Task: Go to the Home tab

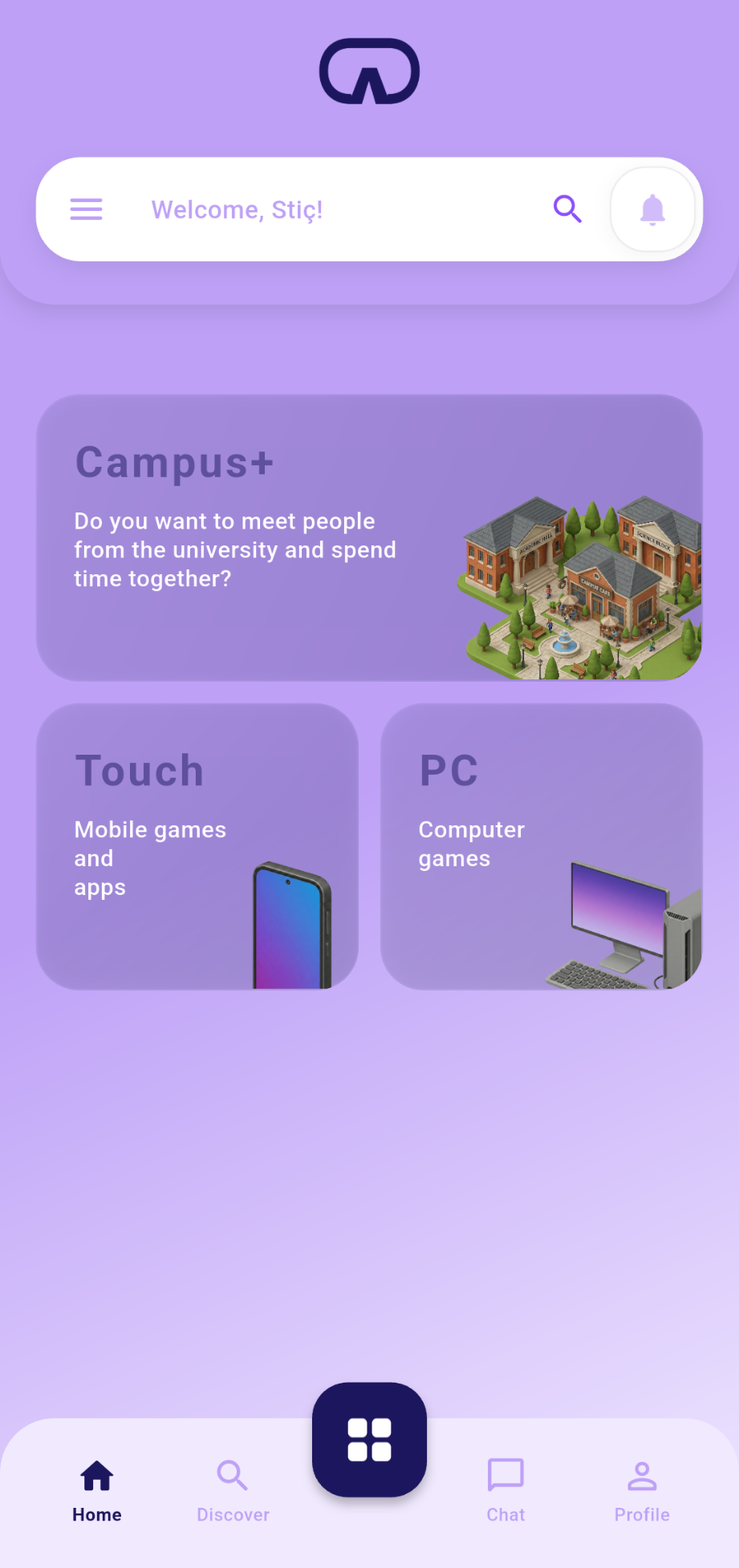Action: click(97, 1490)
